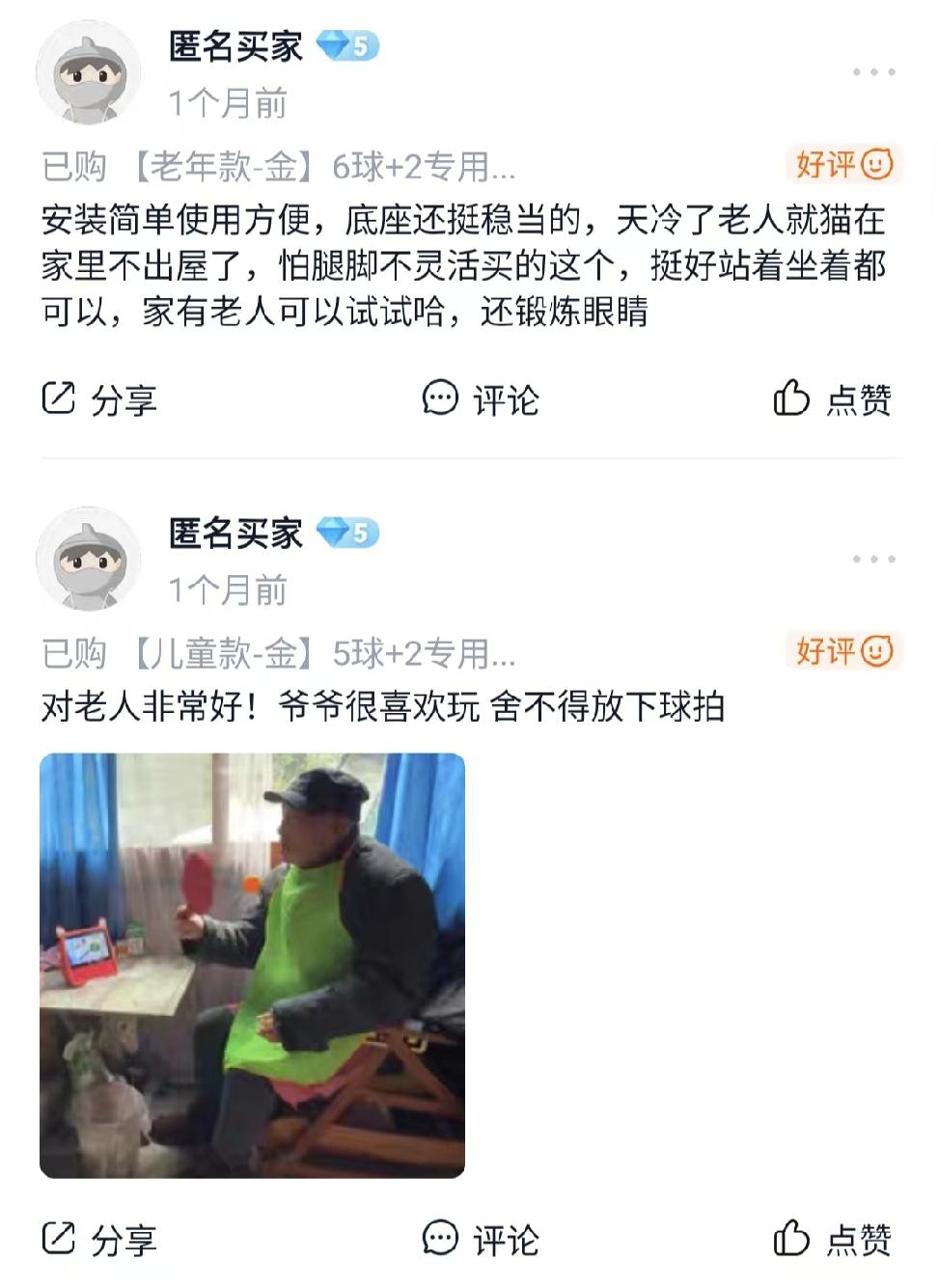The height and width of the screenshot is (1288, 938).
Task: Open purchased item 【儿童款-金】5球+2专用
Action: tap(322, 654)
